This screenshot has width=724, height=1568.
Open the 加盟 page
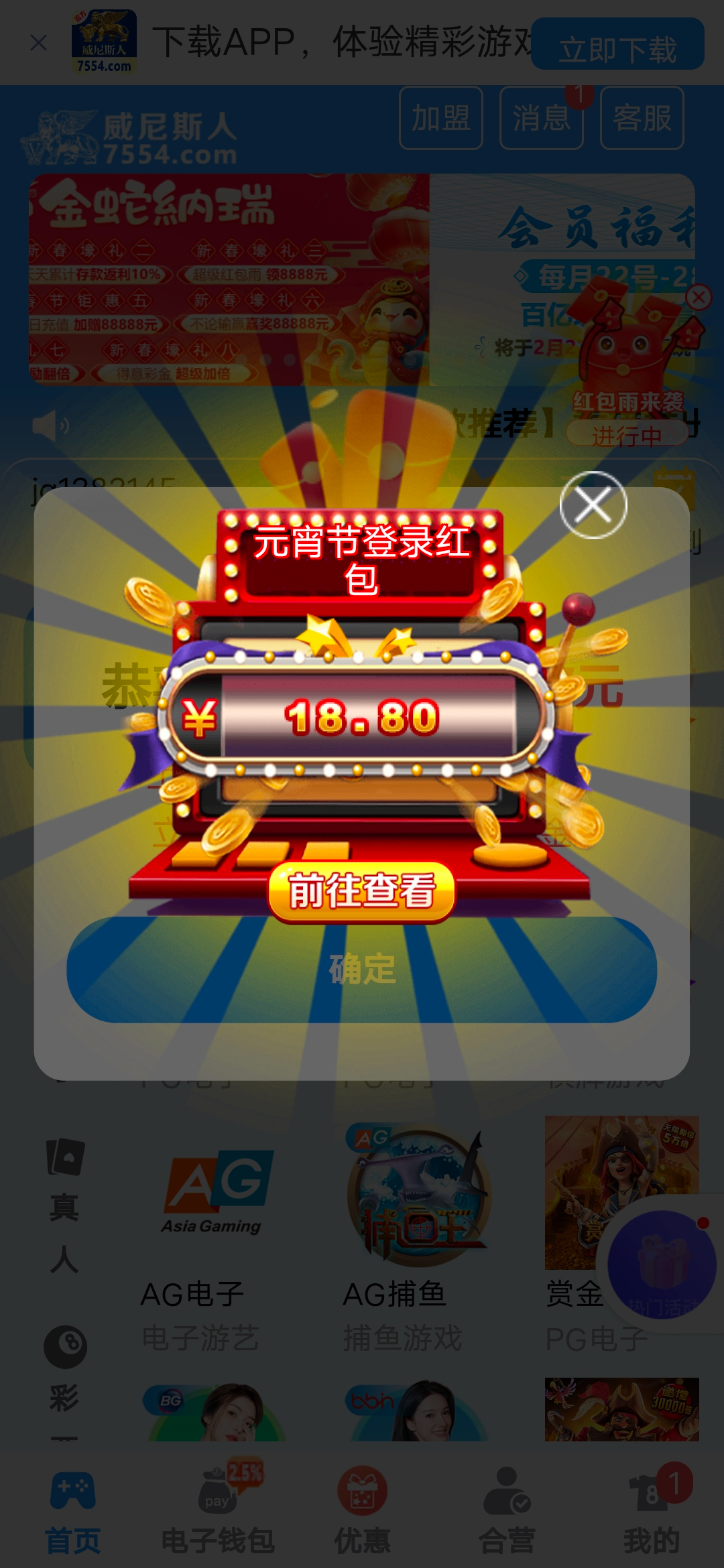(440, 119)
